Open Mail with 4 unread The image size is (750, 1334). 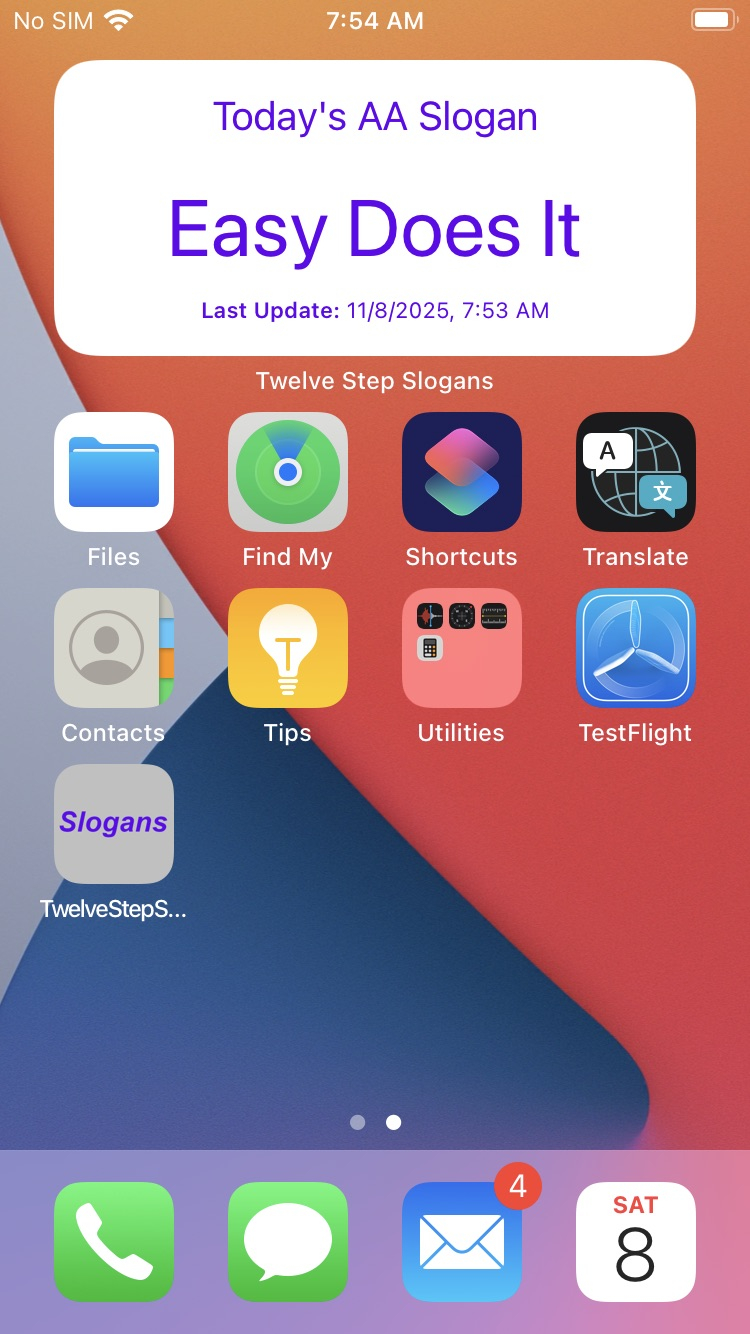tap(462, 1242)
